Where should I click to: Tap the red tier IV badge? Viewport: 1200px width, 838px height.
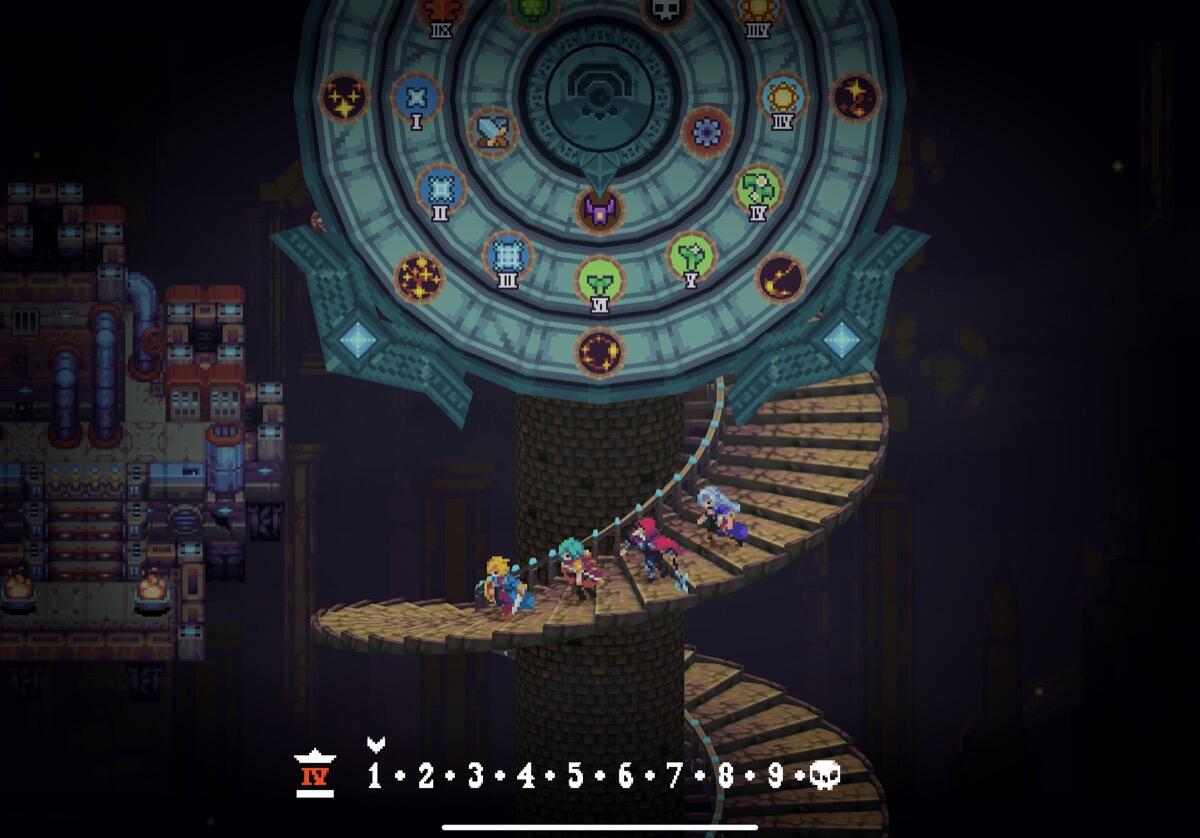click(315, 774)
